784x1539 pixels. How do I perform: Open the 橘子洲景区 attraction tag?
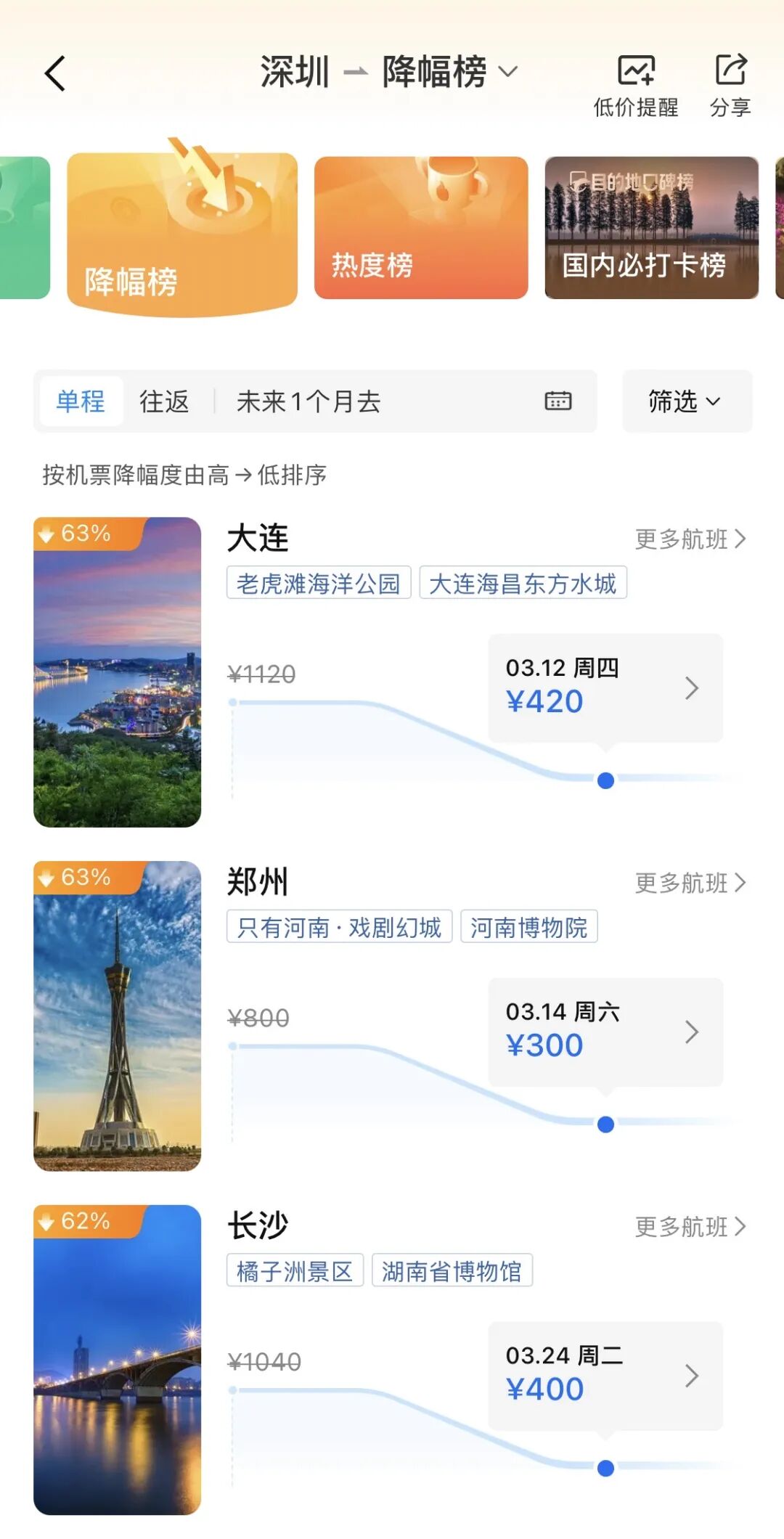[295, 1271]
